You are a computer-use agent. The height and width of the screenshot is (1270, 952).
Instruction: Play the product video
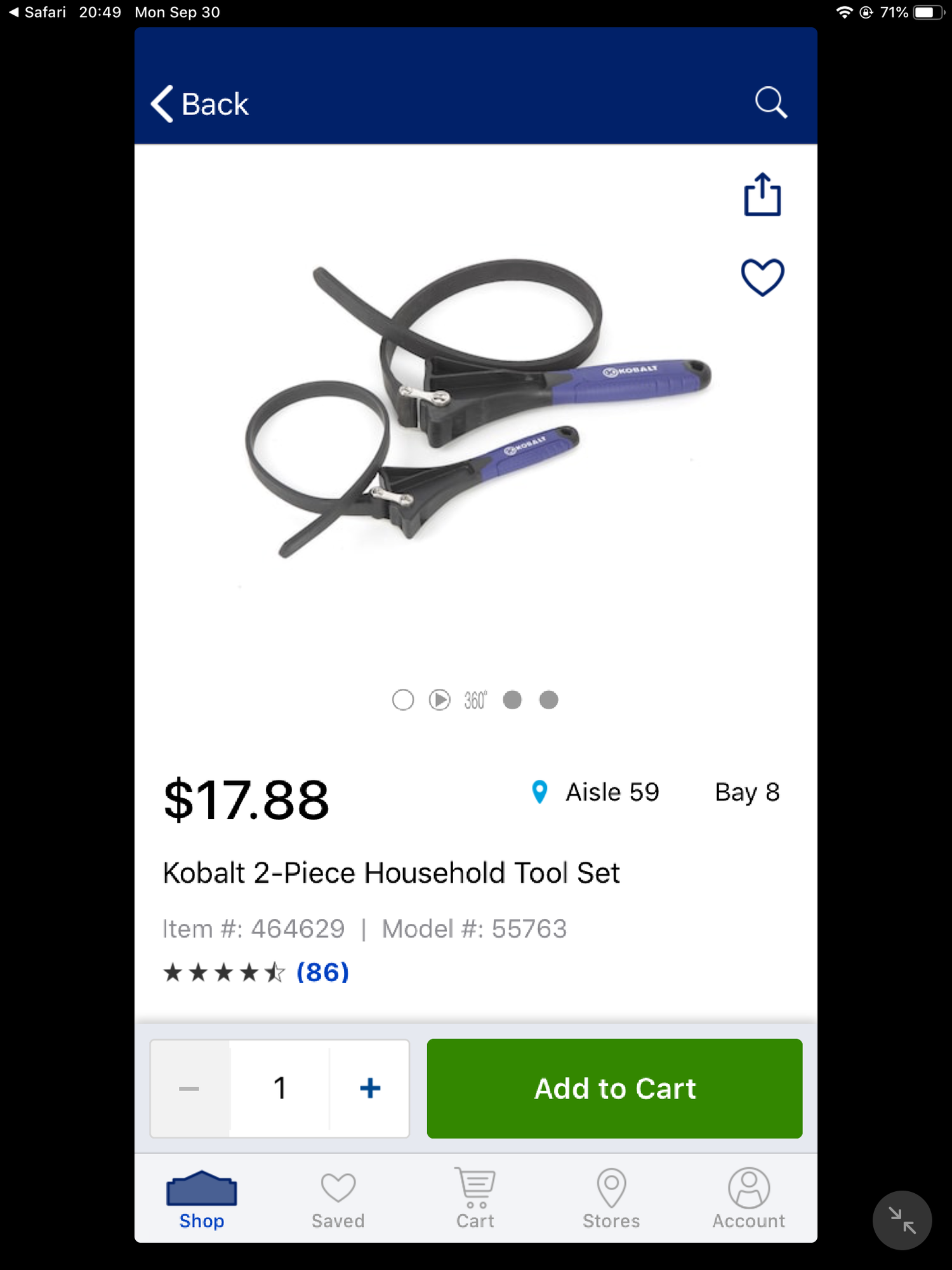pyautogui.click(x=439, y=700)
